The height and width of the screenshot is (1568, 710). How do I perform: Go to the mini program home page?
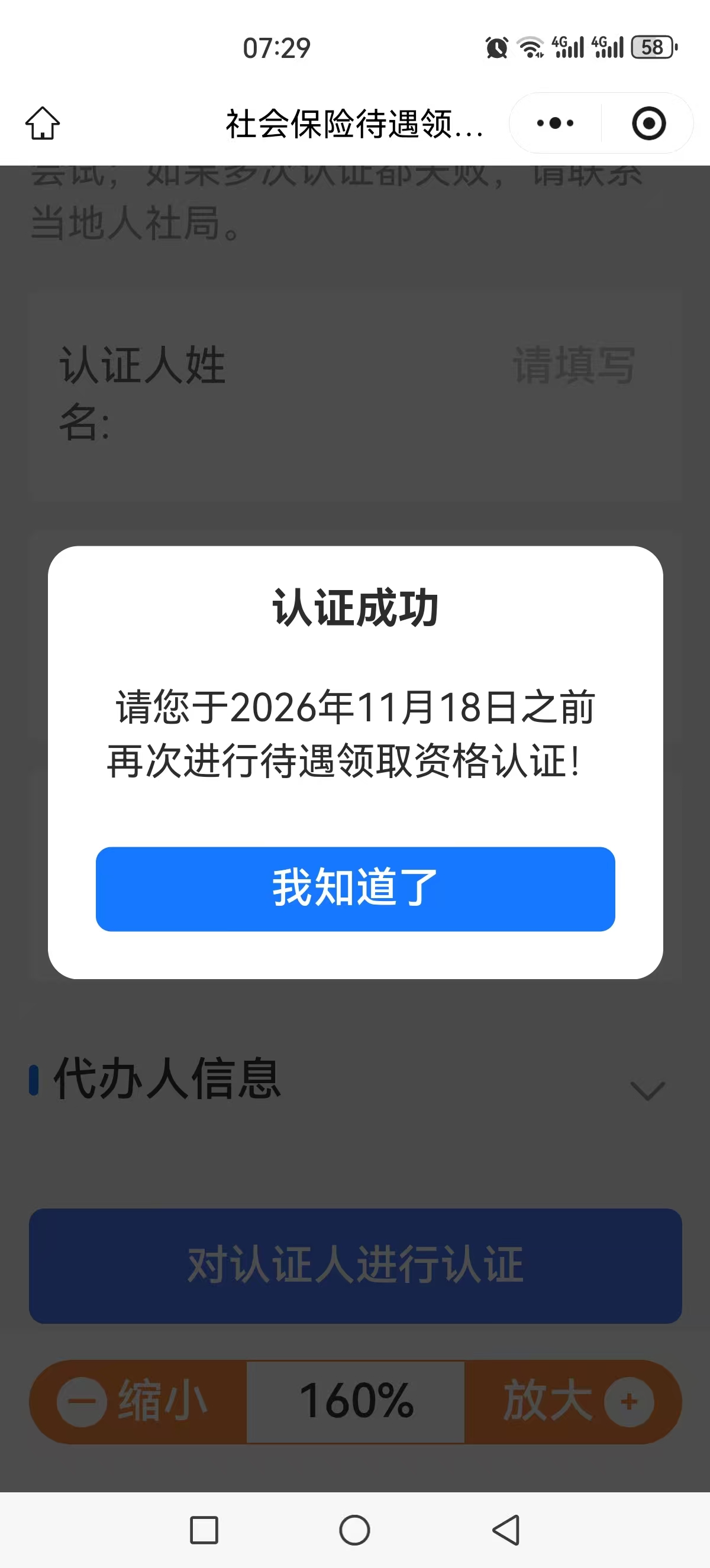(x=43, y=124)
